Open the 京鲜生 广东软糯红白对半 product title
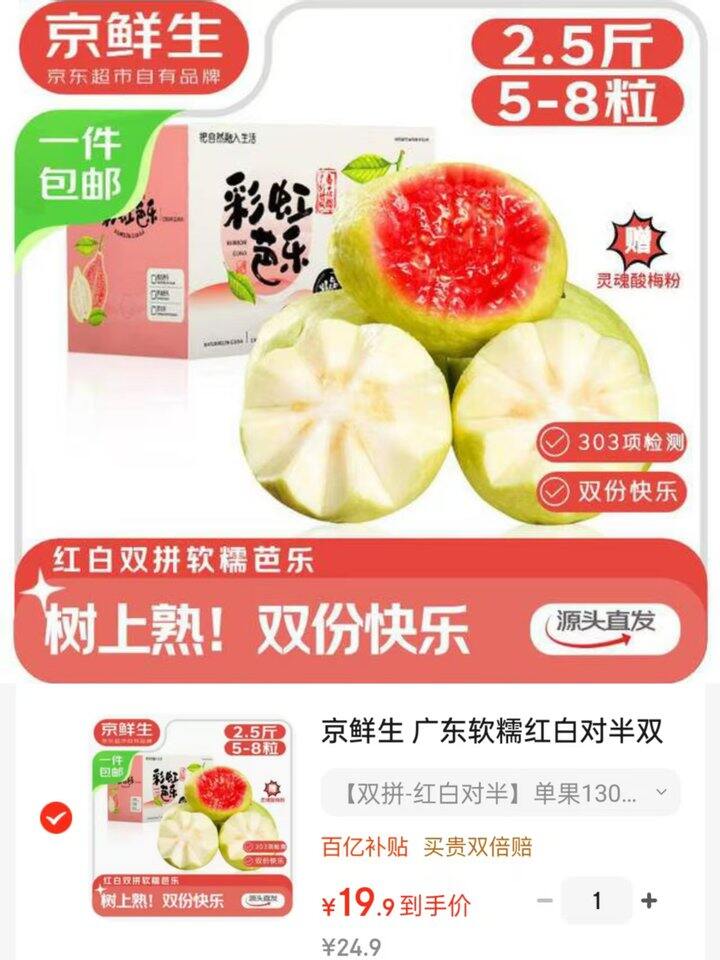 pos(492,731)
